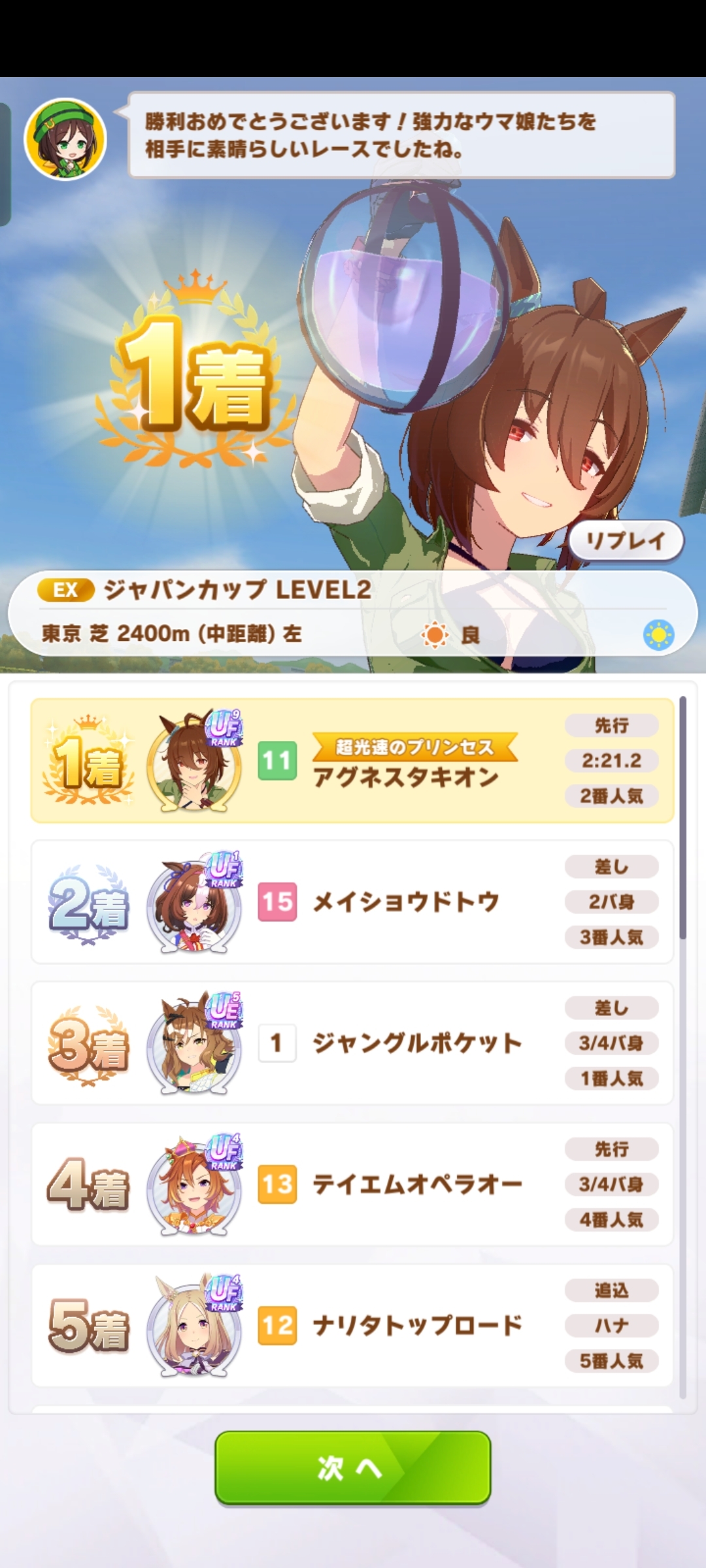Image resolution: width=706 pixels, height=1568 pixels.
Task: Open ジャングルポケット's third-place result row
Action: [352, 1043]
